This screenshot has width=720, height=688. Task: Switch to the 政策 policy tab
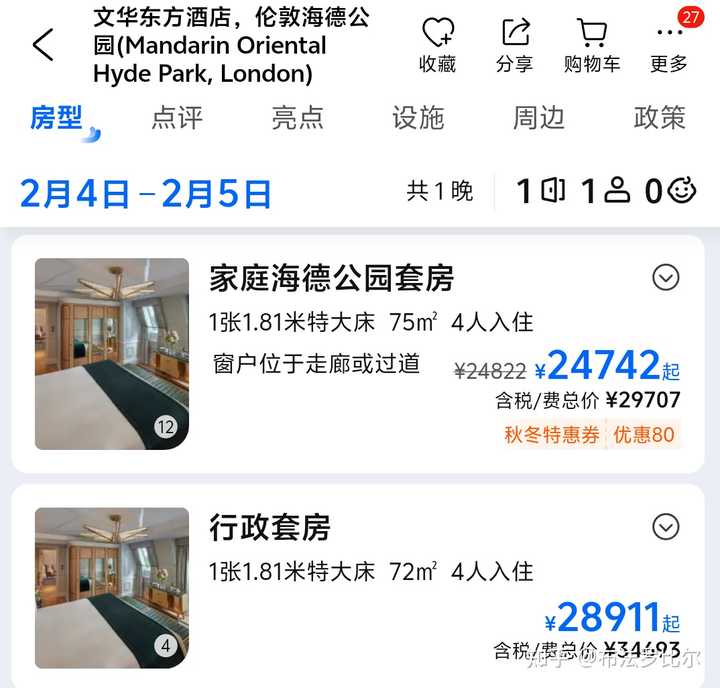click(x=659, y=118)
